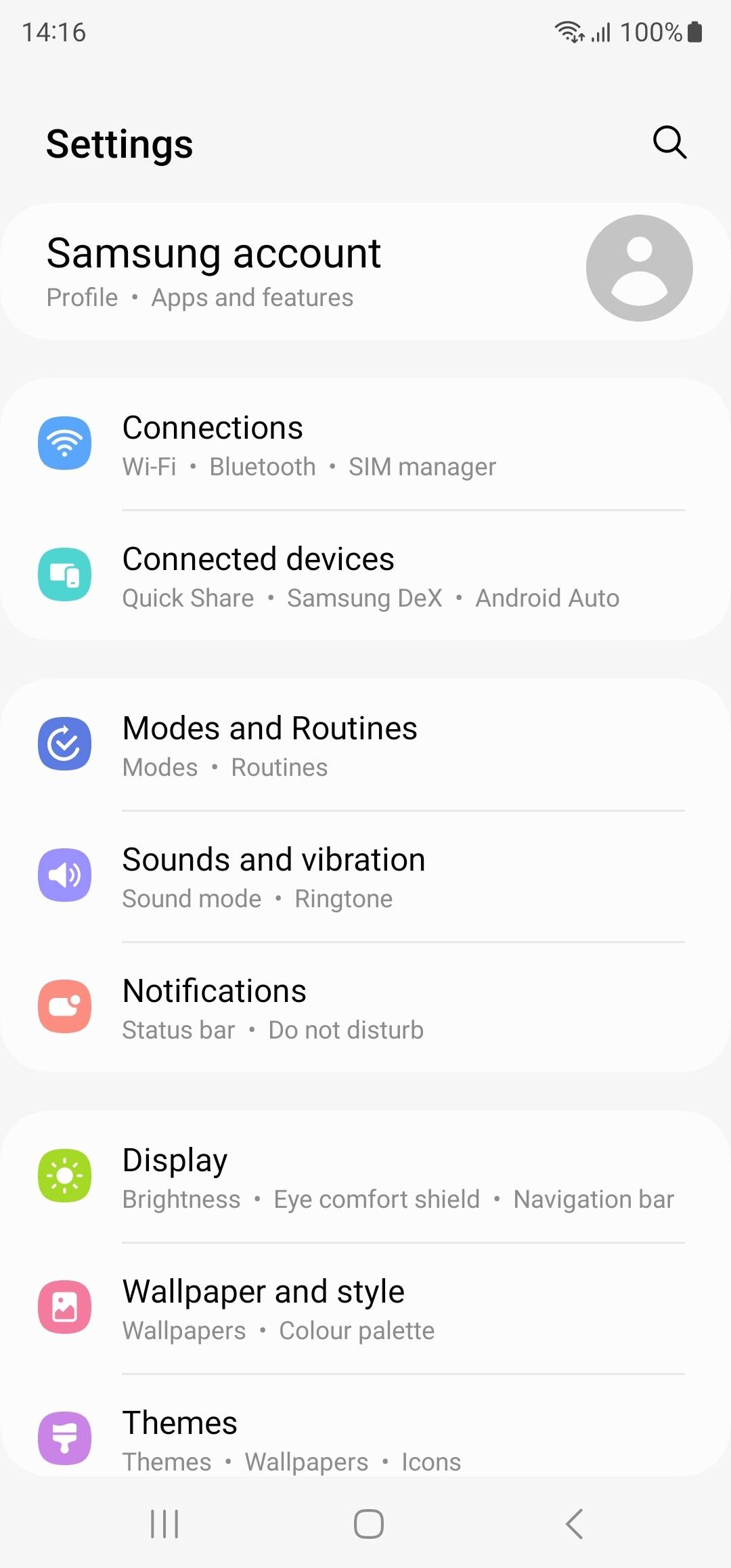
Task: Show recent apps
Action: [x=164, y=1524]
